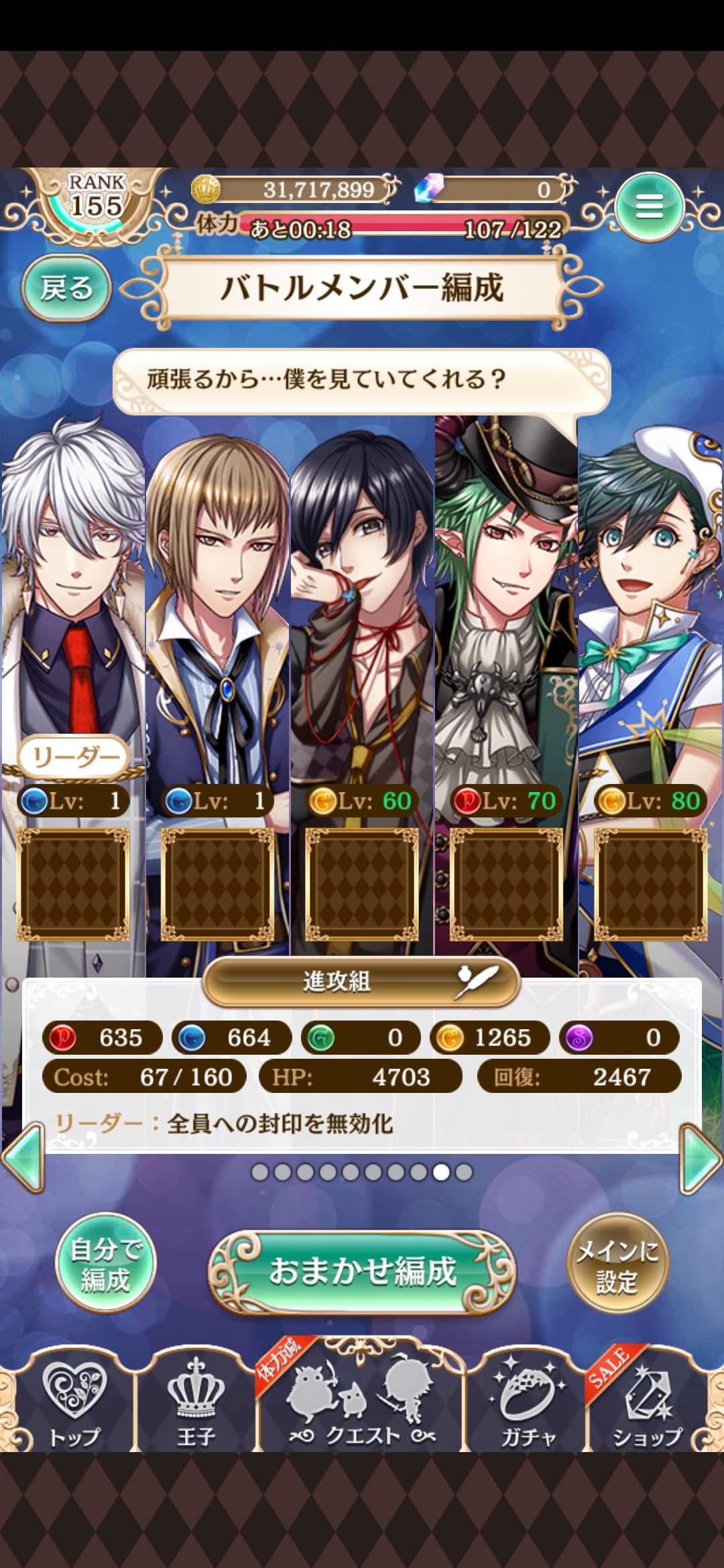The width and height of the screenshot is (724, 1568).
Task: Edit the team name 進攻組
Action: (477, 981)
